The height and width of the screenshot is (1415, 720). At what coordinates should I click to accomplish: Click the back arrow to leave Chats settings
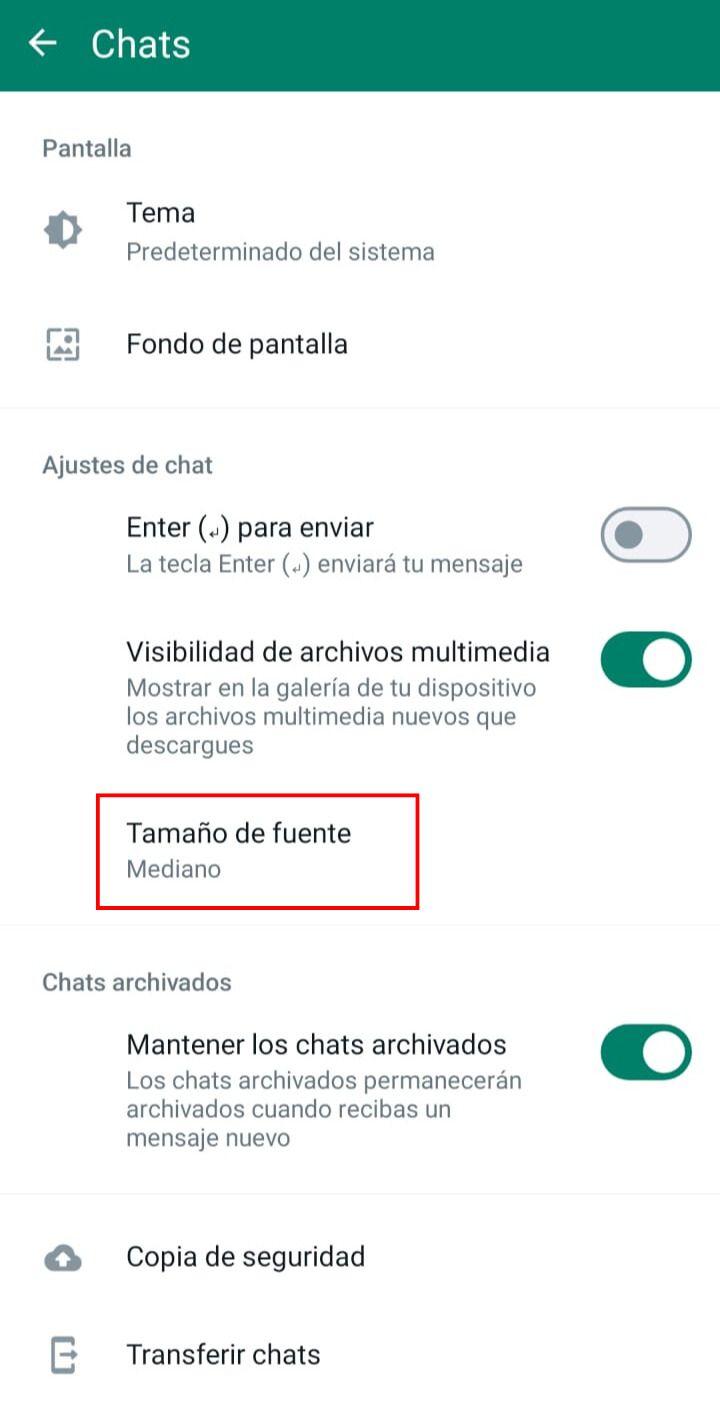tap(43, 43)
